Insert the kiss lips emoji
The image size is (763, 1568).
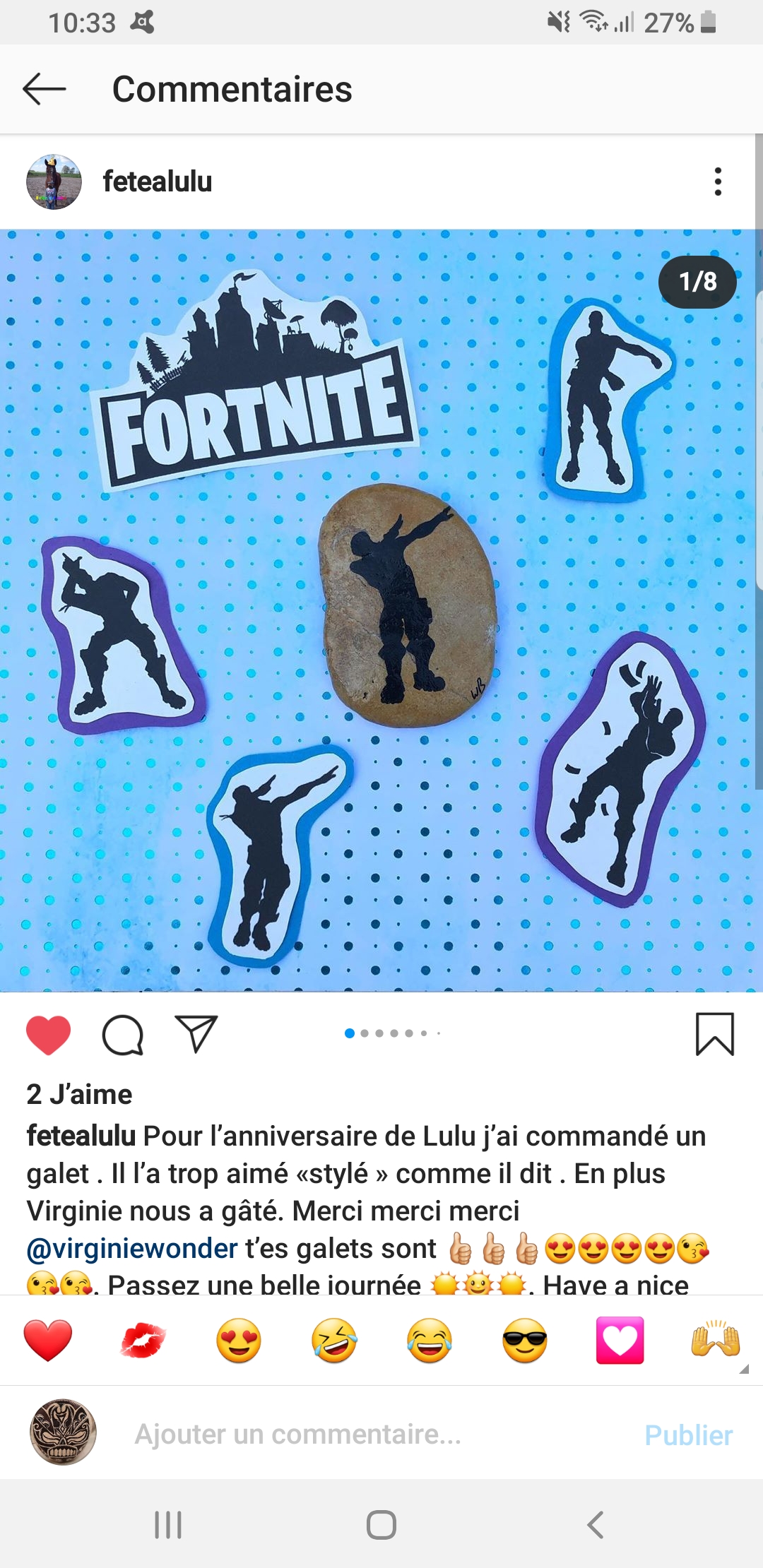tap(143, 1341)
